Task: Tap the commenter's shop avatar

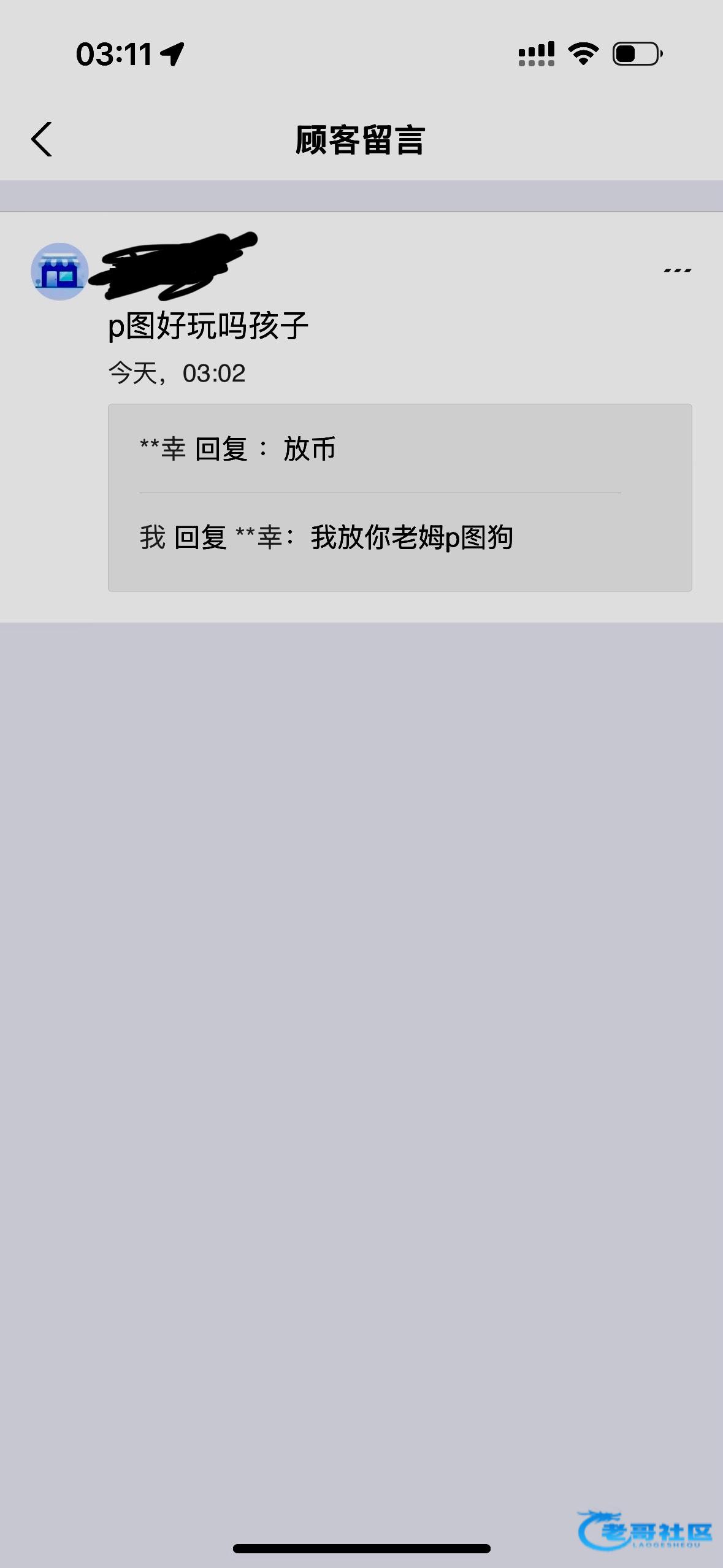Action: (59, 272)
